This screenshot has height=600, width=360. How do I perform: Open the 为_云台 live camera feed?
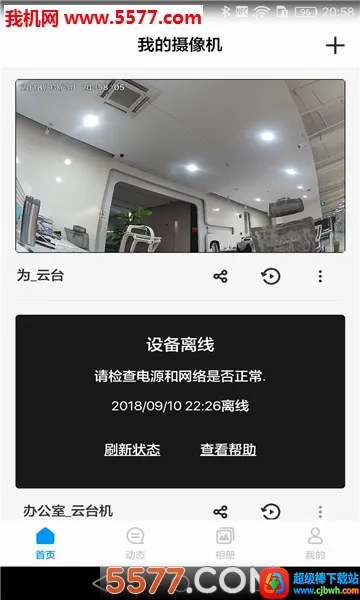[x=180, y=166]
